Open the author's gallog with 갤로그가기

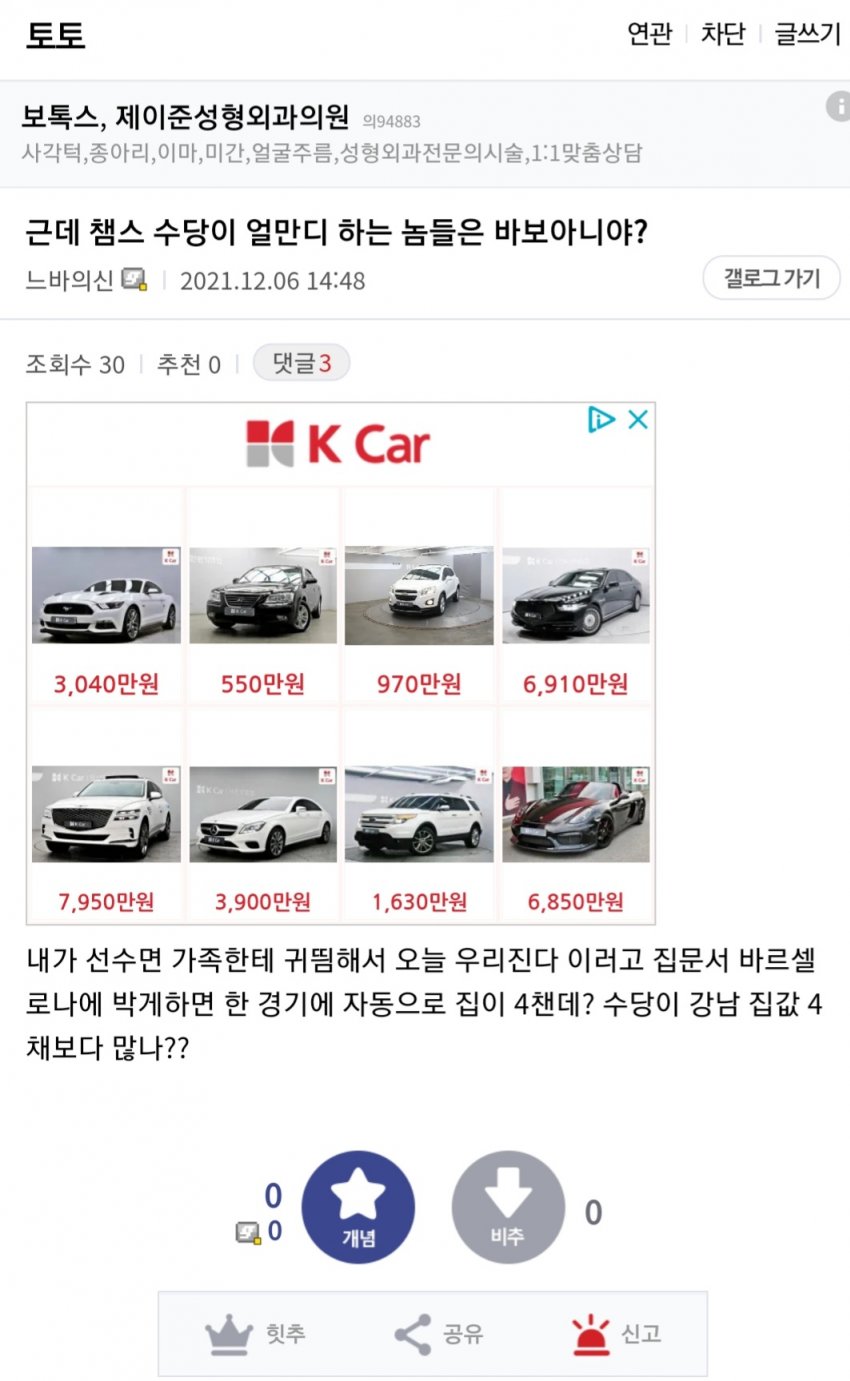(771, 278)
